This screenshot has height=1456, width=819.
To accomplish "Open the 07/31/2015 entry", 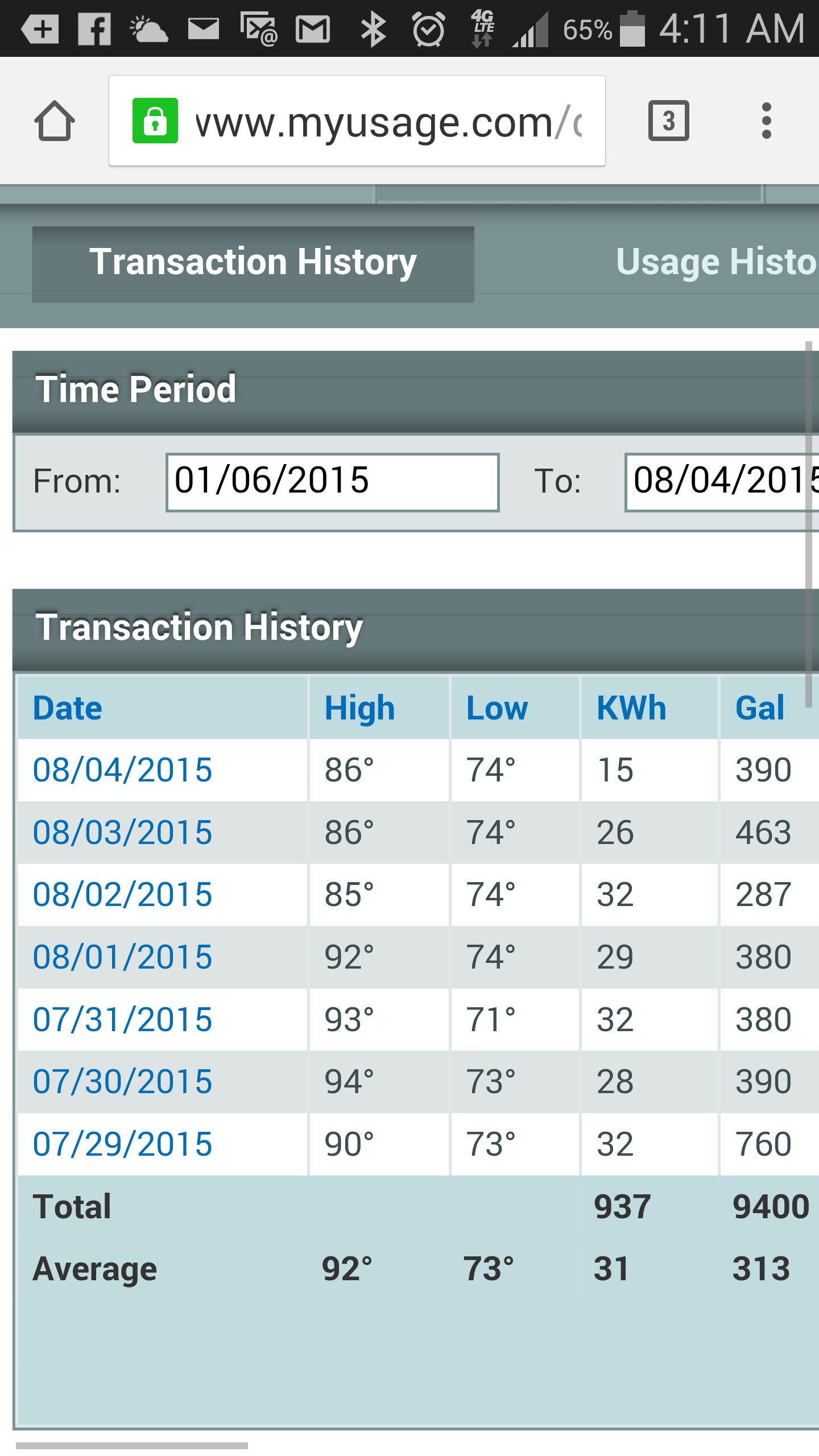I will pyautogui.click(x=122, y=1019).
